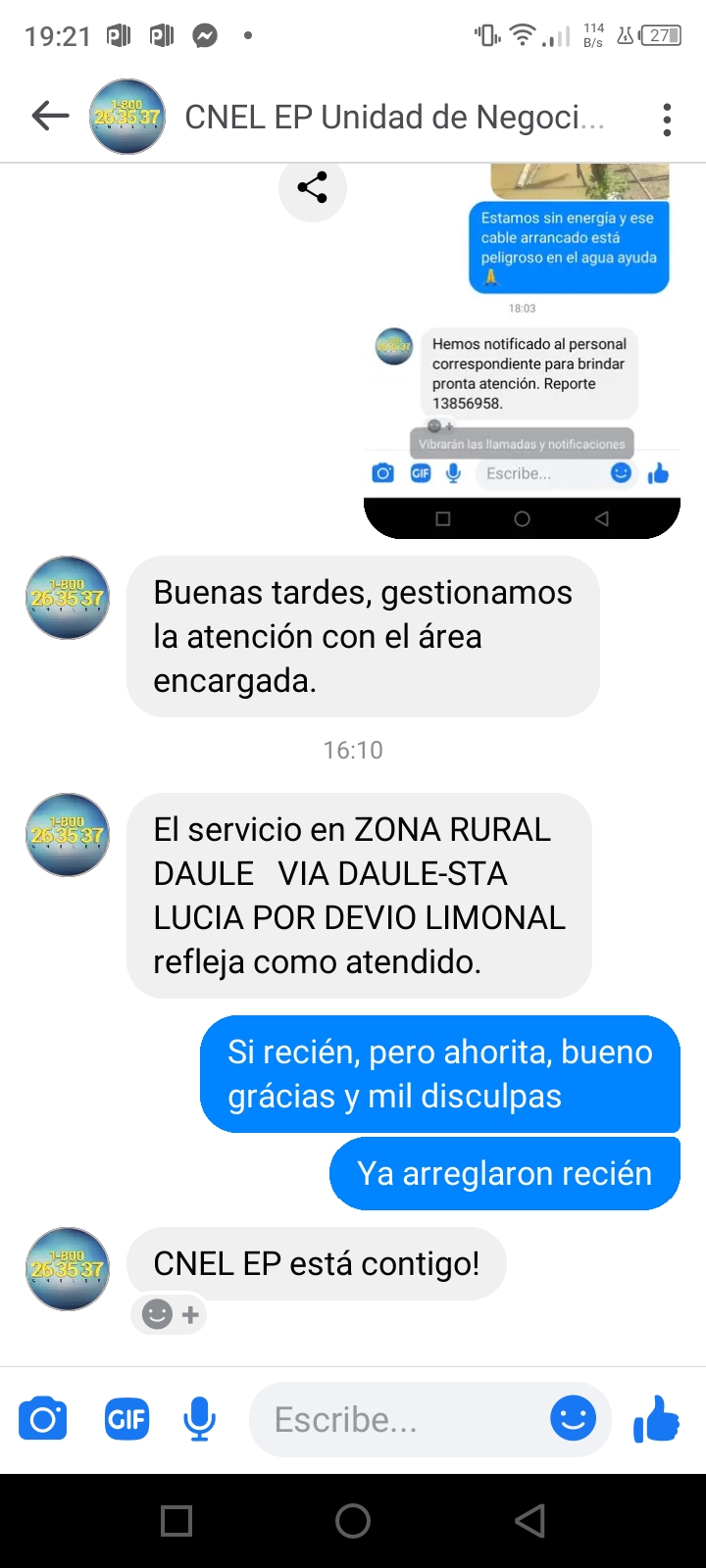Open the emoji picker in message field
This screenshot has height=1568, width=706.
coord(573,1418)
